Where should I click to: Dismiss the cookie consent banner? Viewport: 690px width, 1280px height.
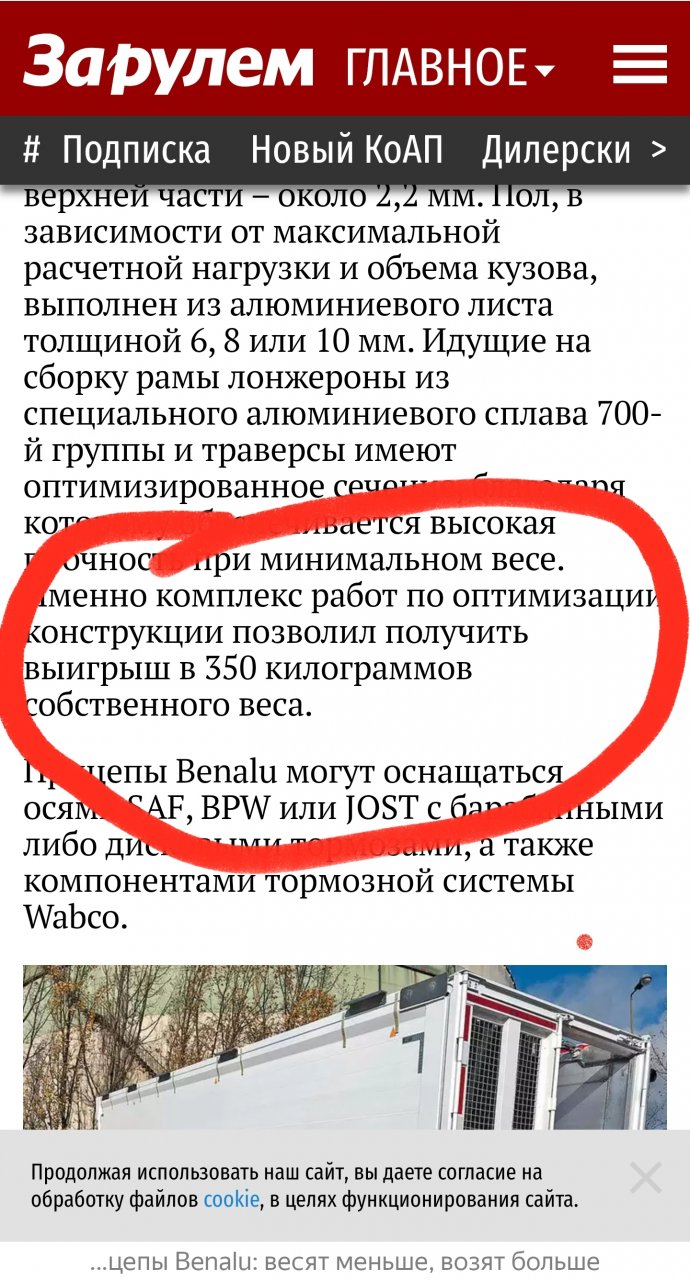point(645,1178)
